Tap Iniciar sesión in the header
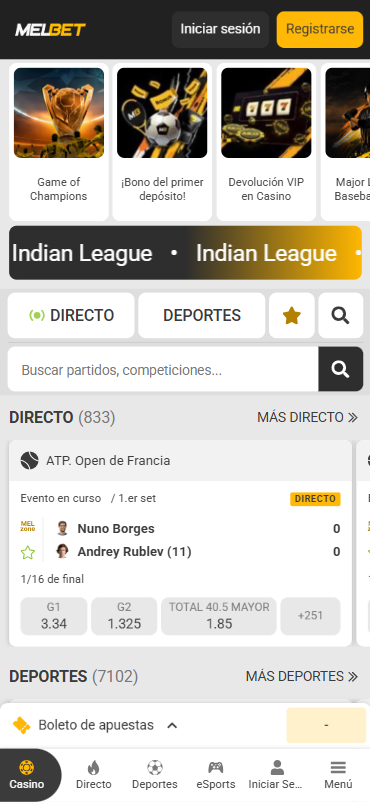Image resolution: width=370 pixels, height=802 pixels. 220,30
